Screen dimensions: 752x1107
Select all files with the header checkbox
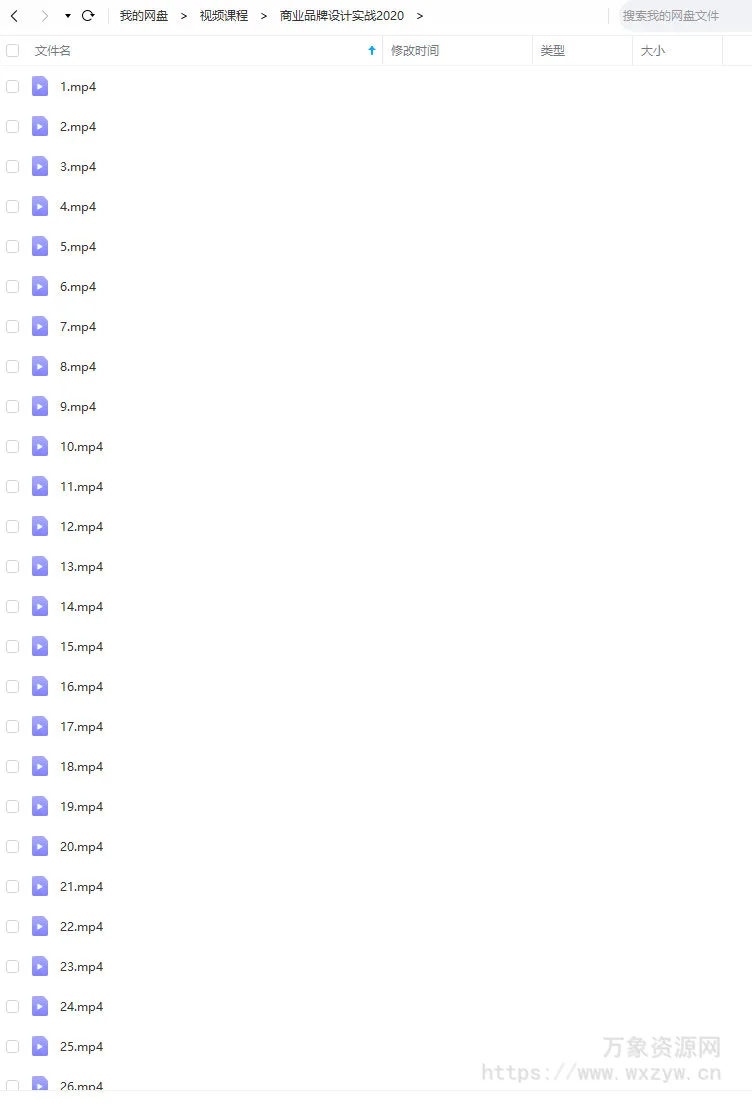[x=13, y=51]
